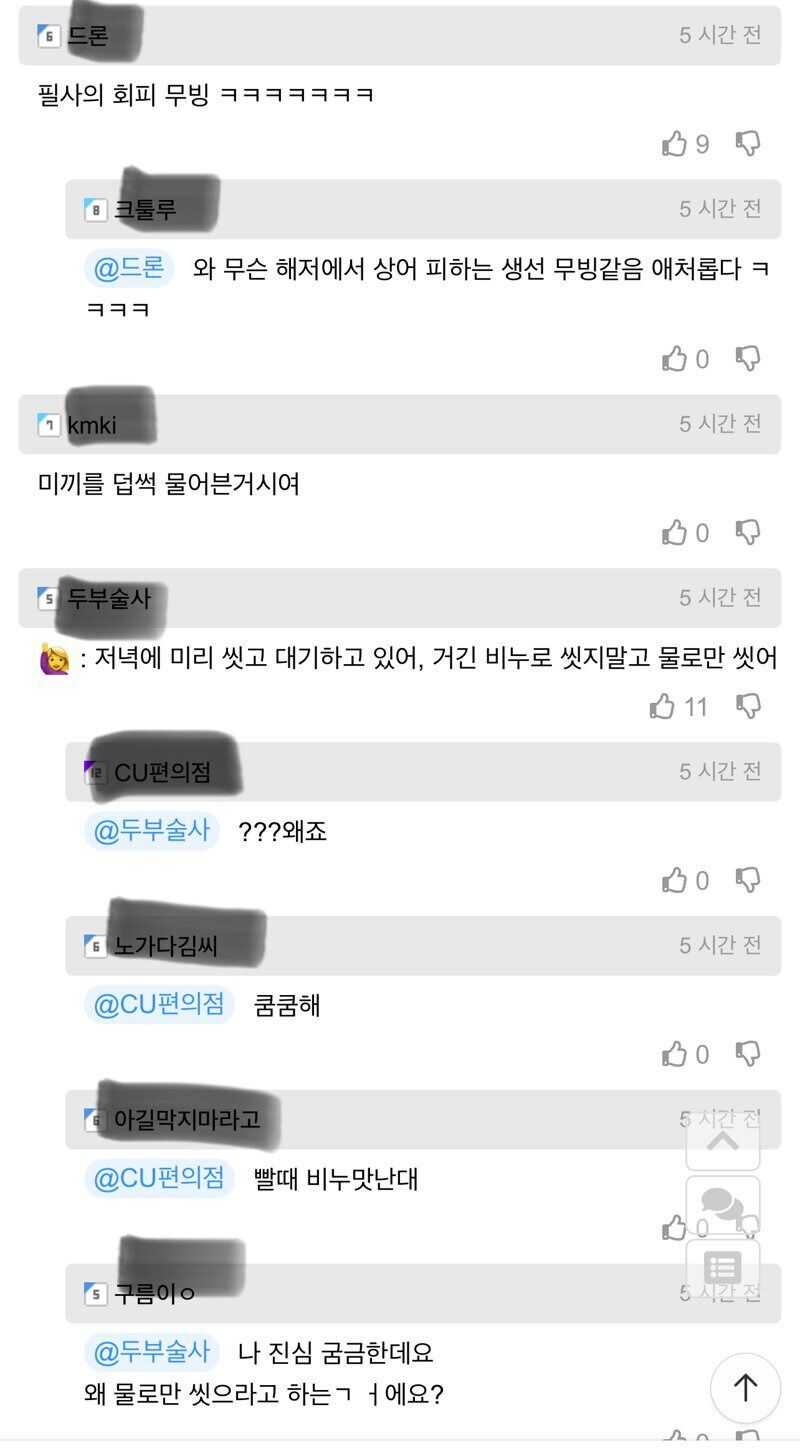Like 크툴루's reply about 상어 피하는 생선
This screenshot has height=1448, width=800.
[x=675, y=358]
